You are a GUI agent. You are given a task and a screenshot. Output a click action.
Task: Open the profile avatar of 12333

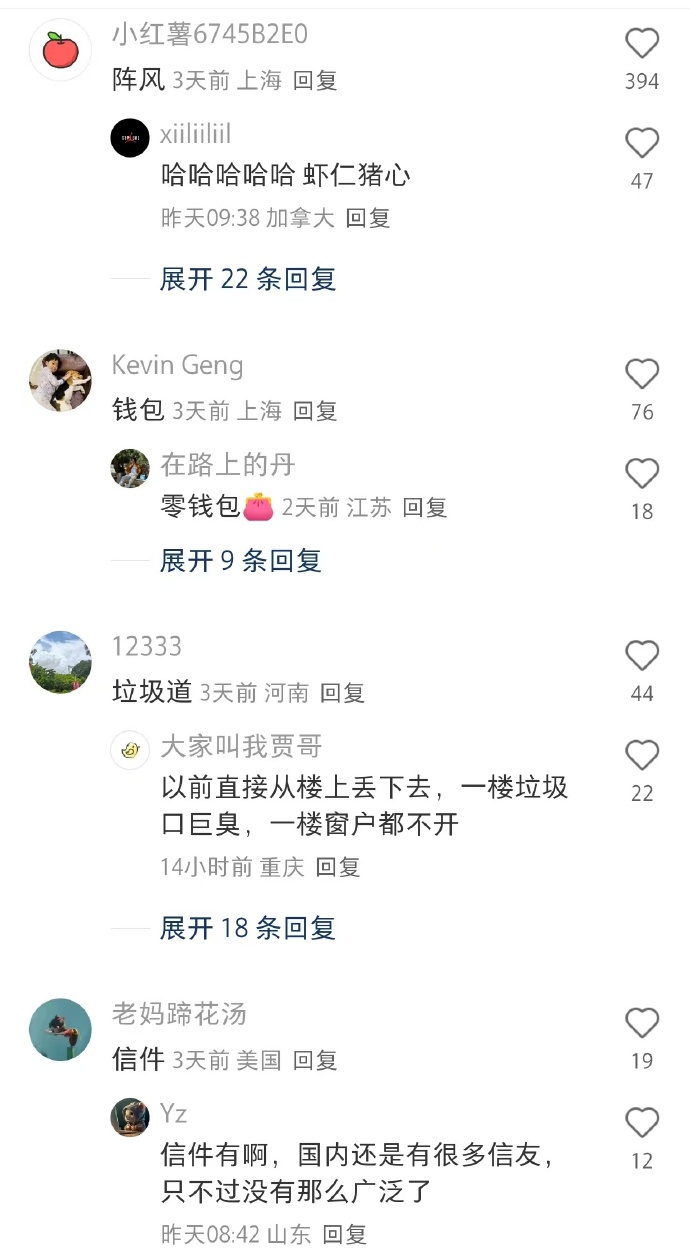pyautogui.click(x=60, y=662)
